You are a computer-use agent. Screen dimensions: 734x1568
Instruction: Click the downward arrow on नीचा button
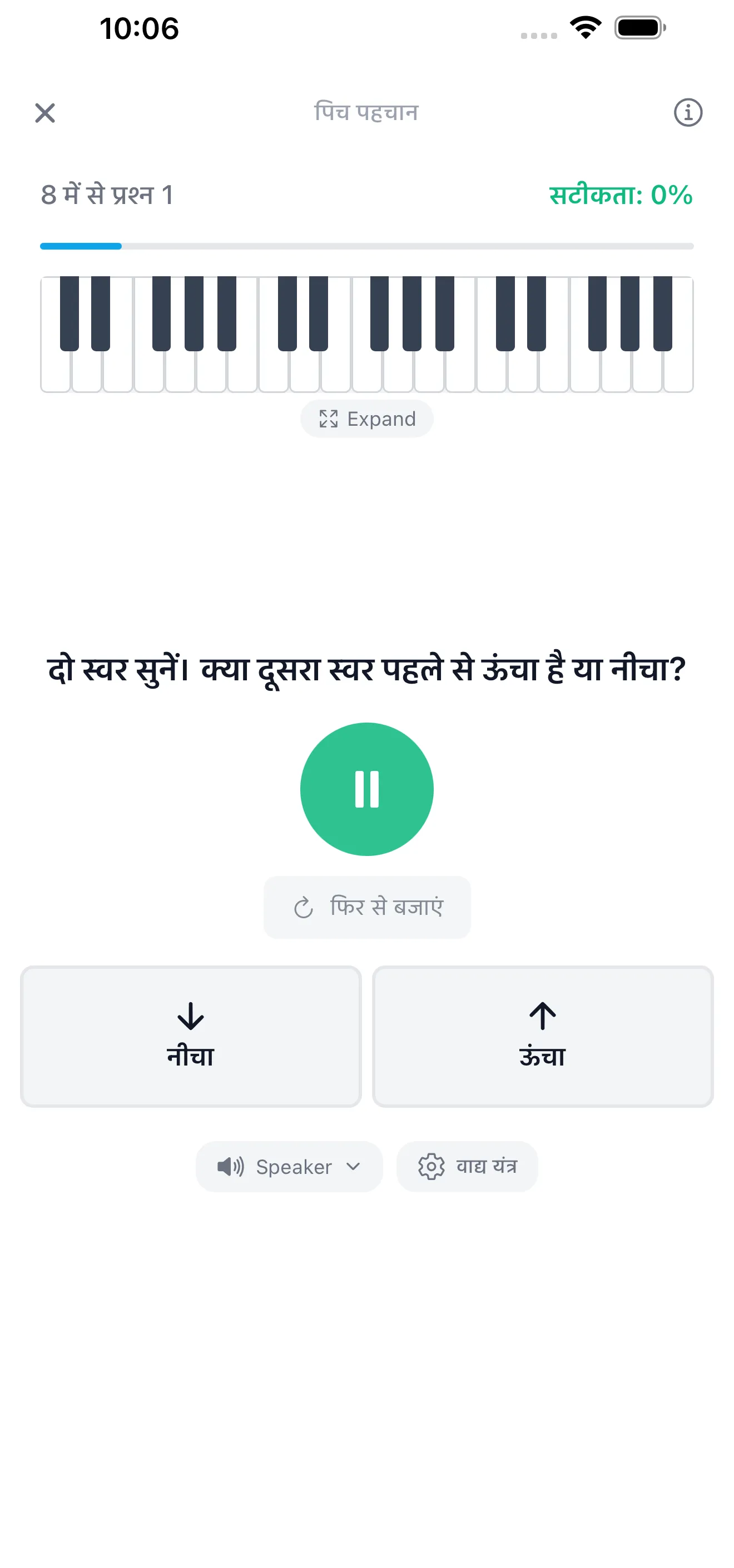click(190, 1016)
